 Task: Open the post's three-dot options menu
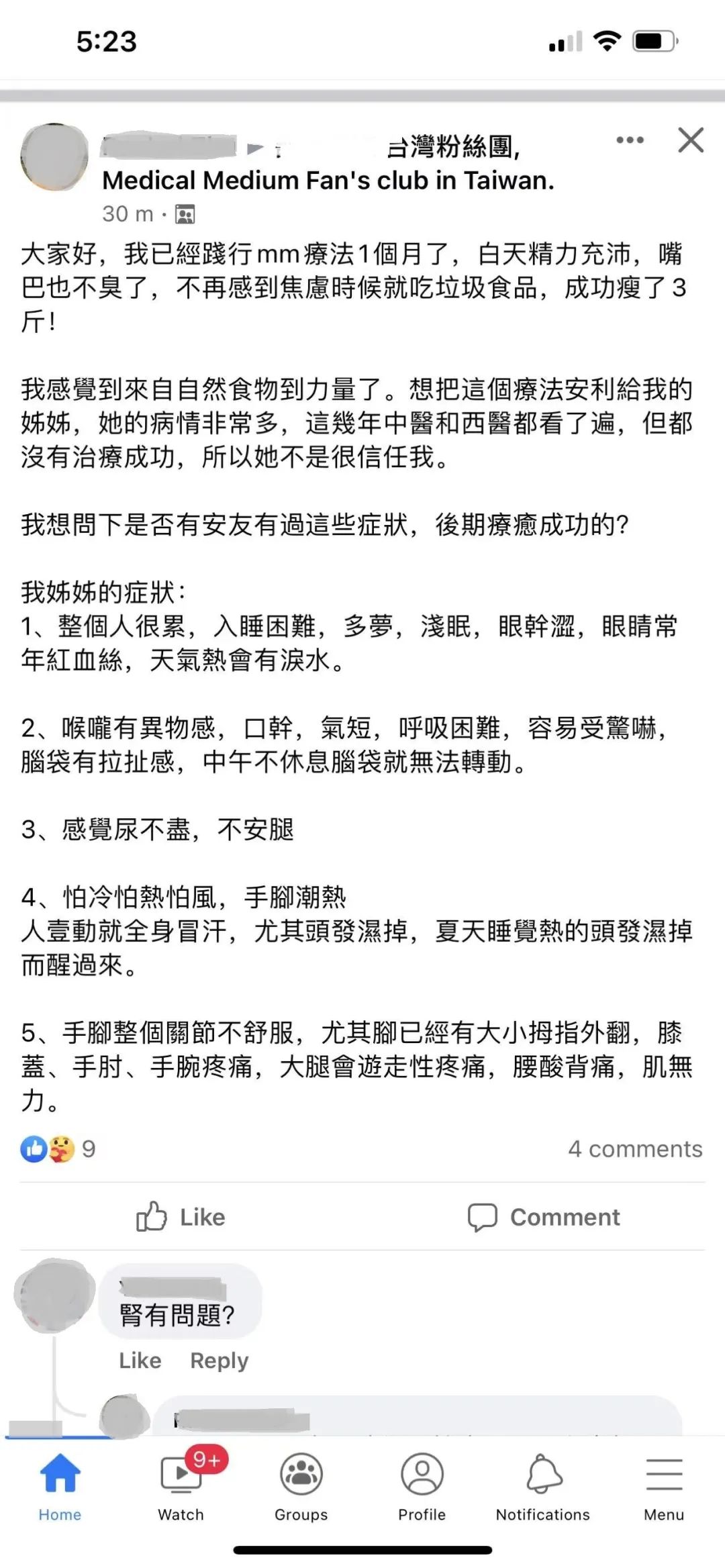click(630, 140)
